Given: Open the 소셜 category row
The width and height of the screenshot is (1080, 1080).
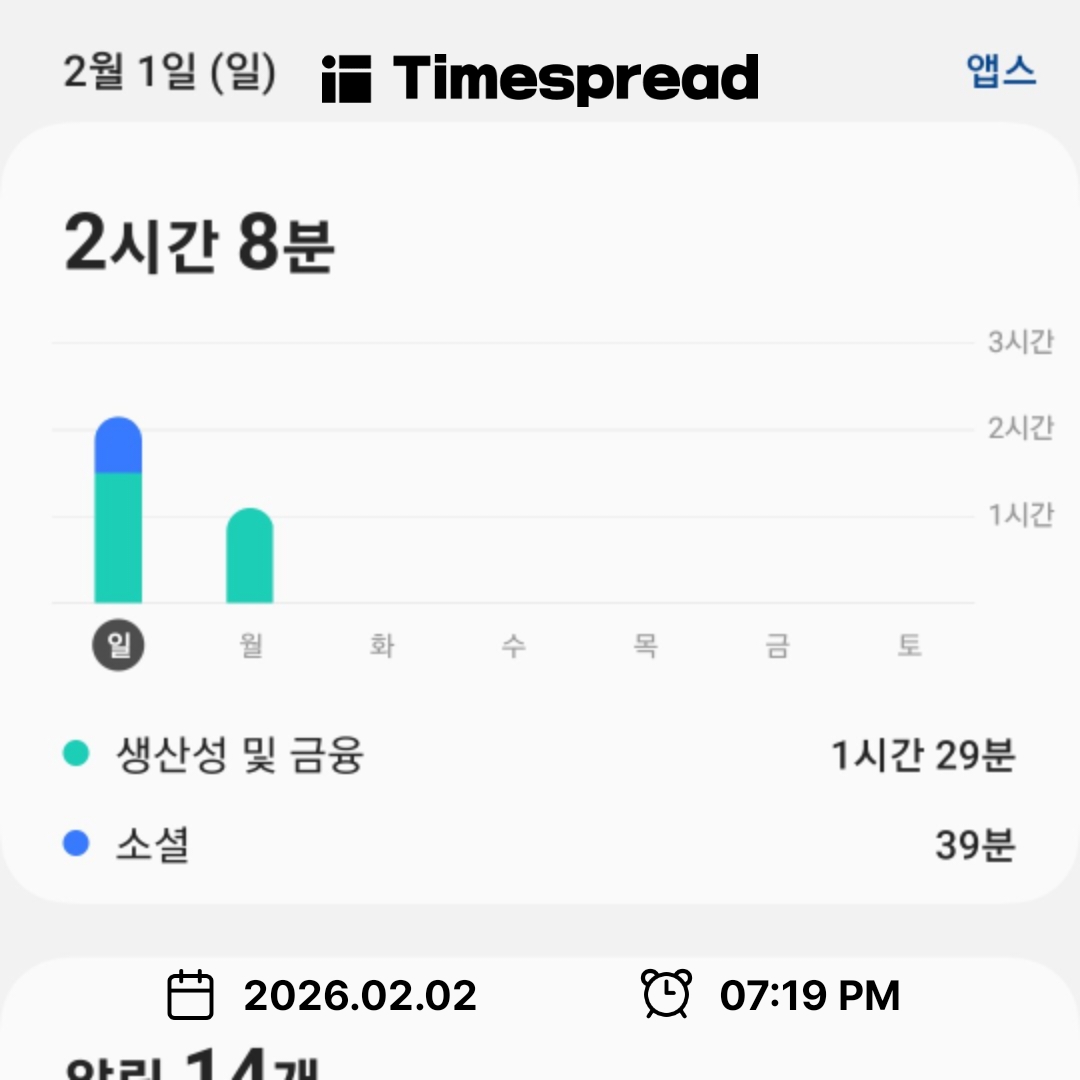Looking at the screenshot, I should tap(540, 846).
